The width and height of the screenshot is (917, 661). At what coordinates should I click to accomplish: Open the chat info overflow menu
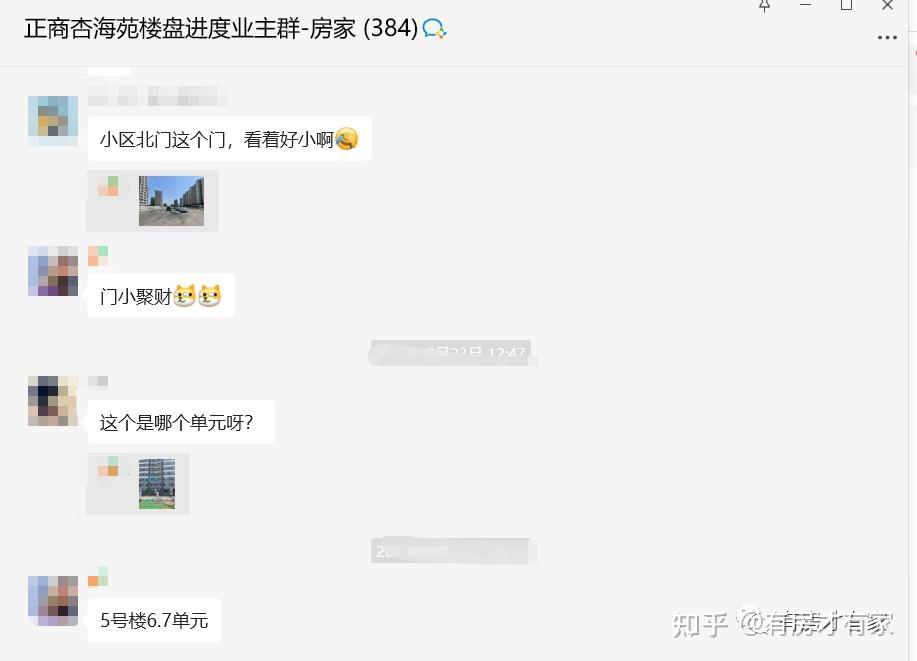[x=887, y=38]
